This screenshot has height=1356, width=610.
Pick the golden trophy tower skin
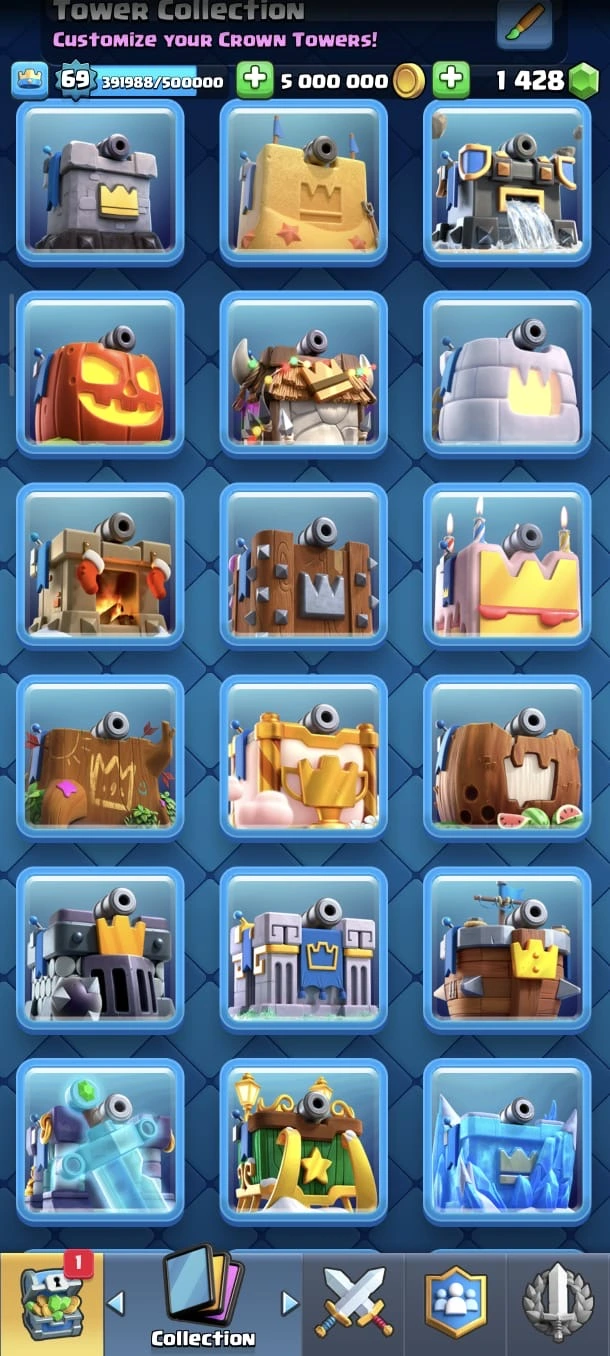(x=304, y=758)
